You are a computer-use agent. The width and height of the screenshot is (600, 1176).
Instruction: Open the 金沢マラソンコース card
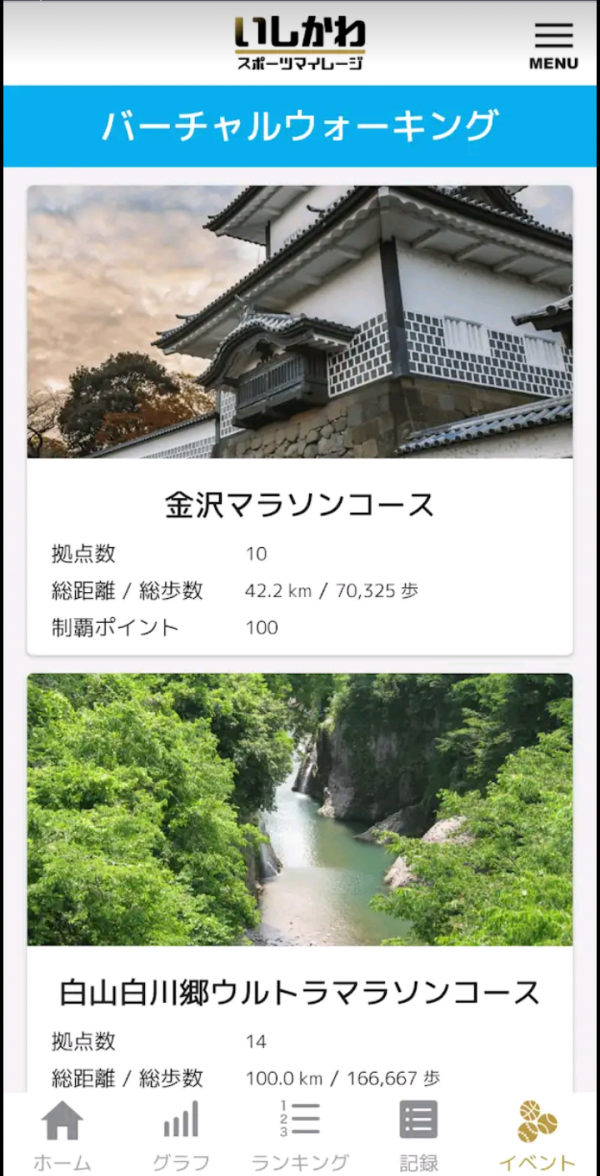[300, 420]
